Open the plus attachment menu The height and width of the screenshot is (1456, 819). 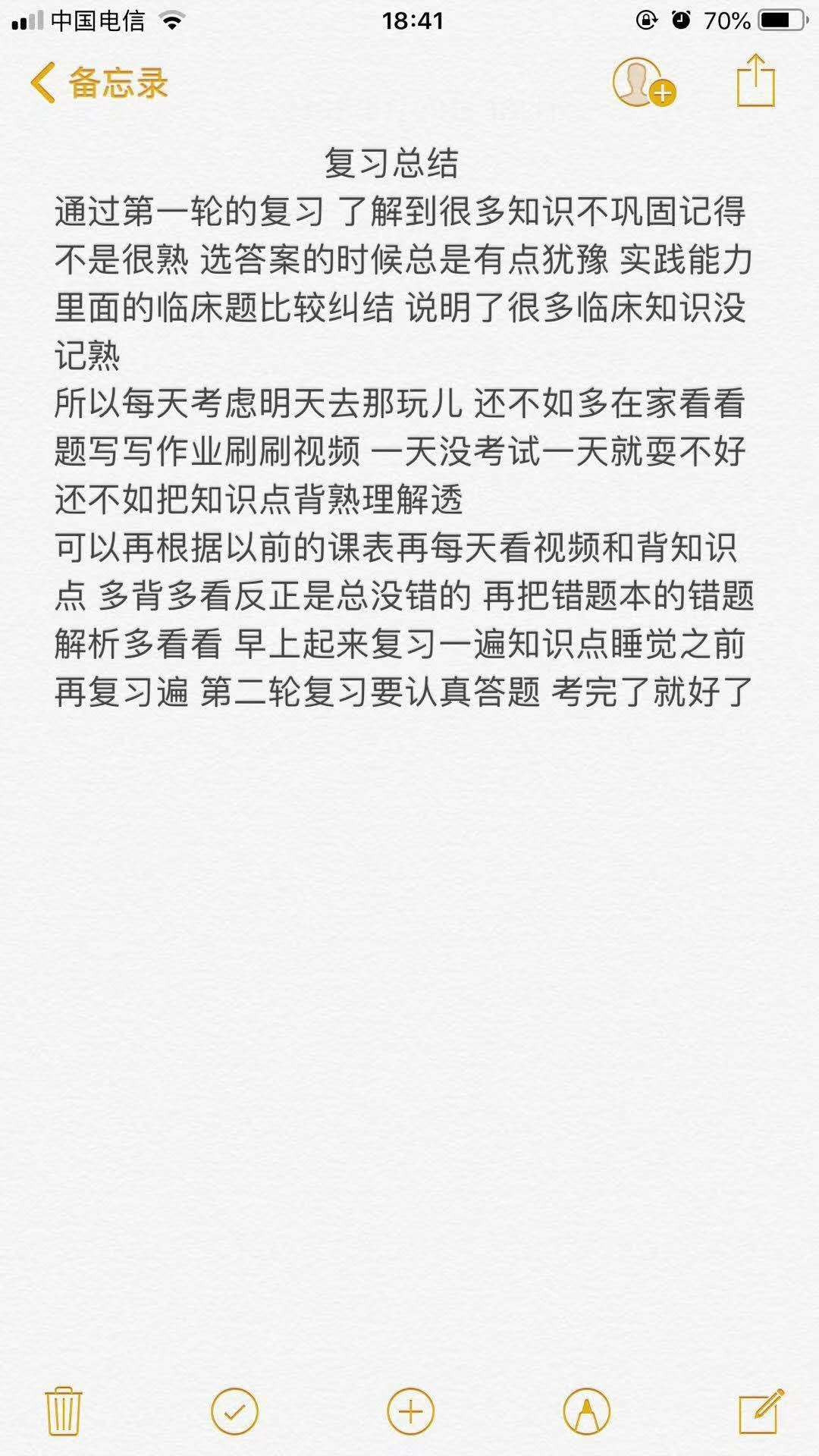(410, 1411)
